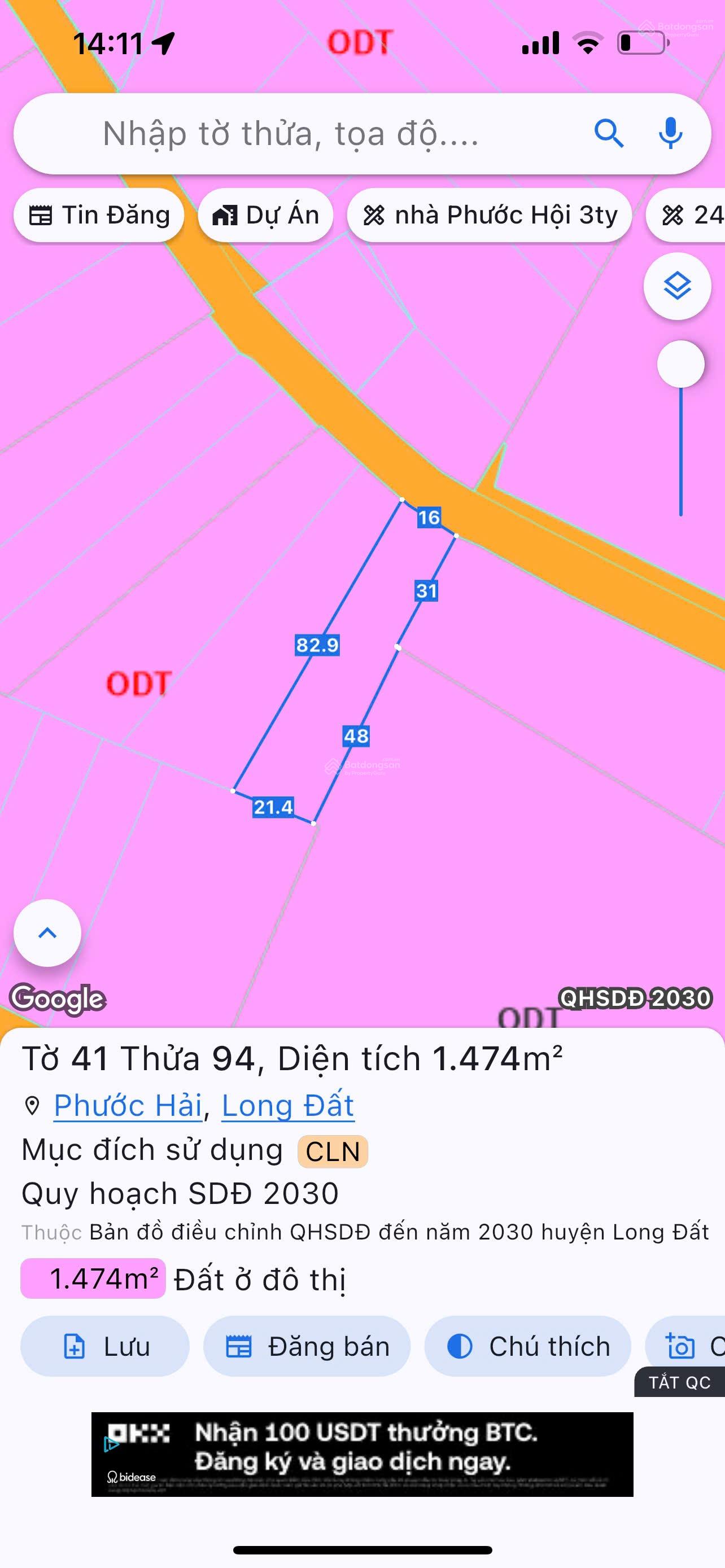Select the nhà Phước Hội 3ty chip

(x=490, y=216)
